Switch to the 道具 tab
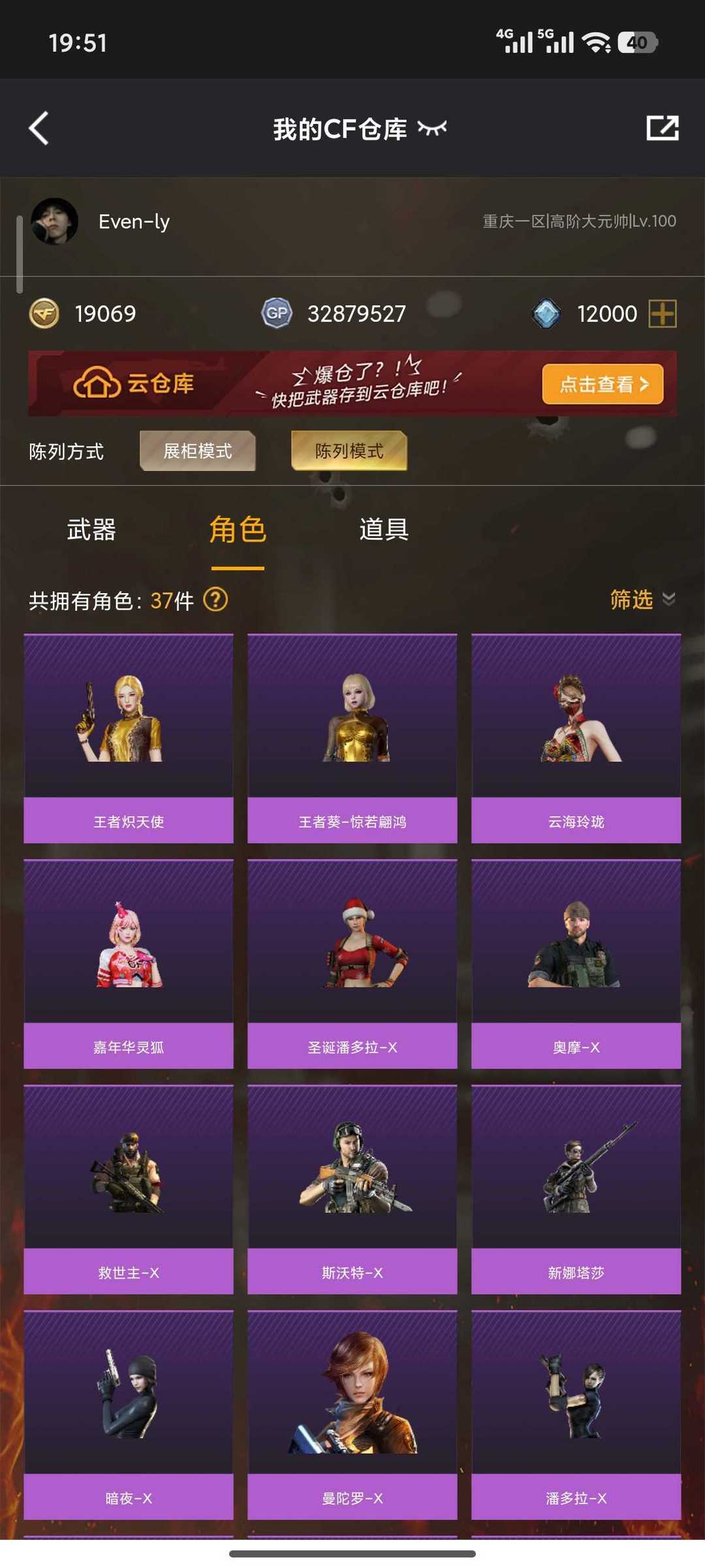 (x=384, y=529)
